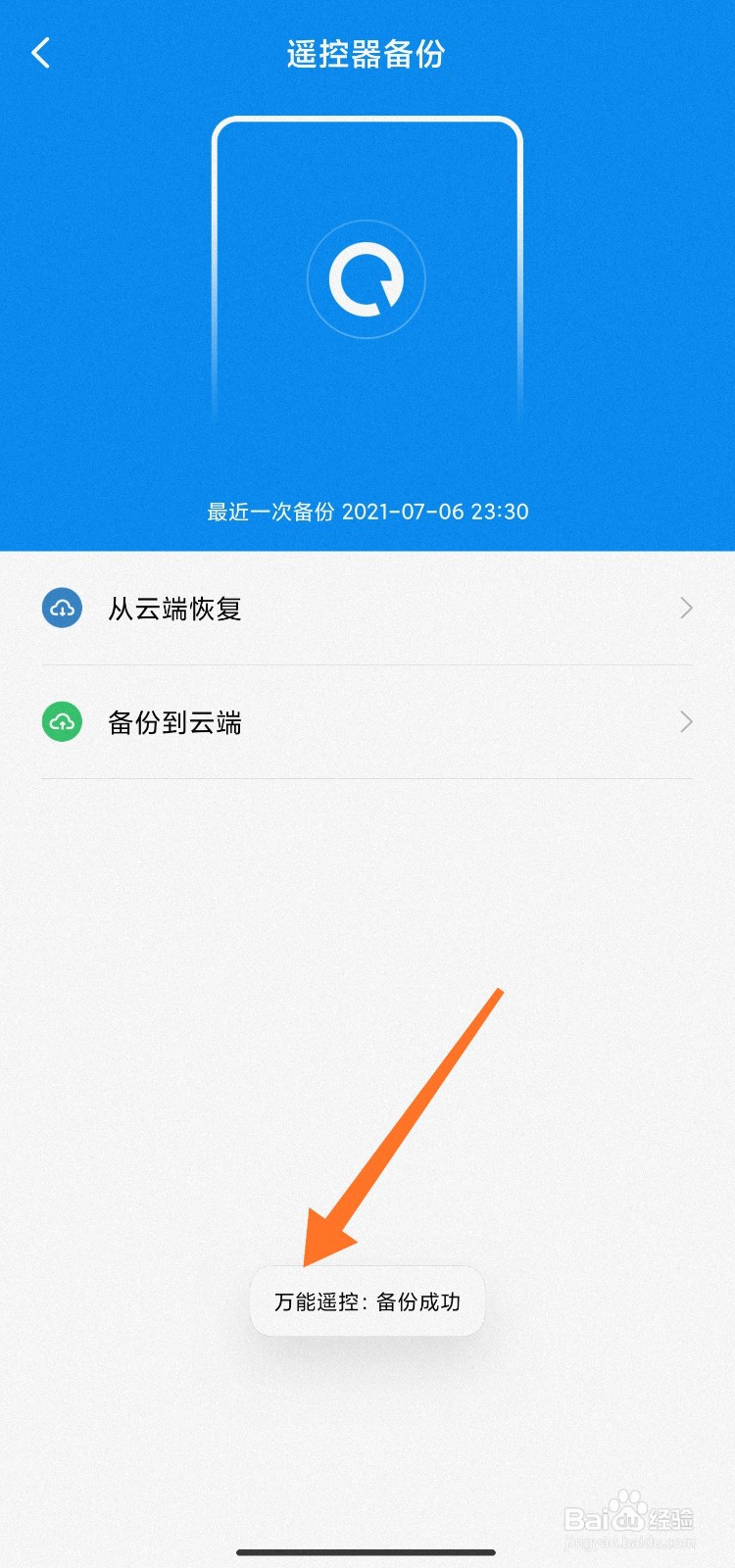The height and width of the screenshot is (1568, 735).
Task: Expand the 从云端恢复 row chevron
Action: click(x=688, y=608)
